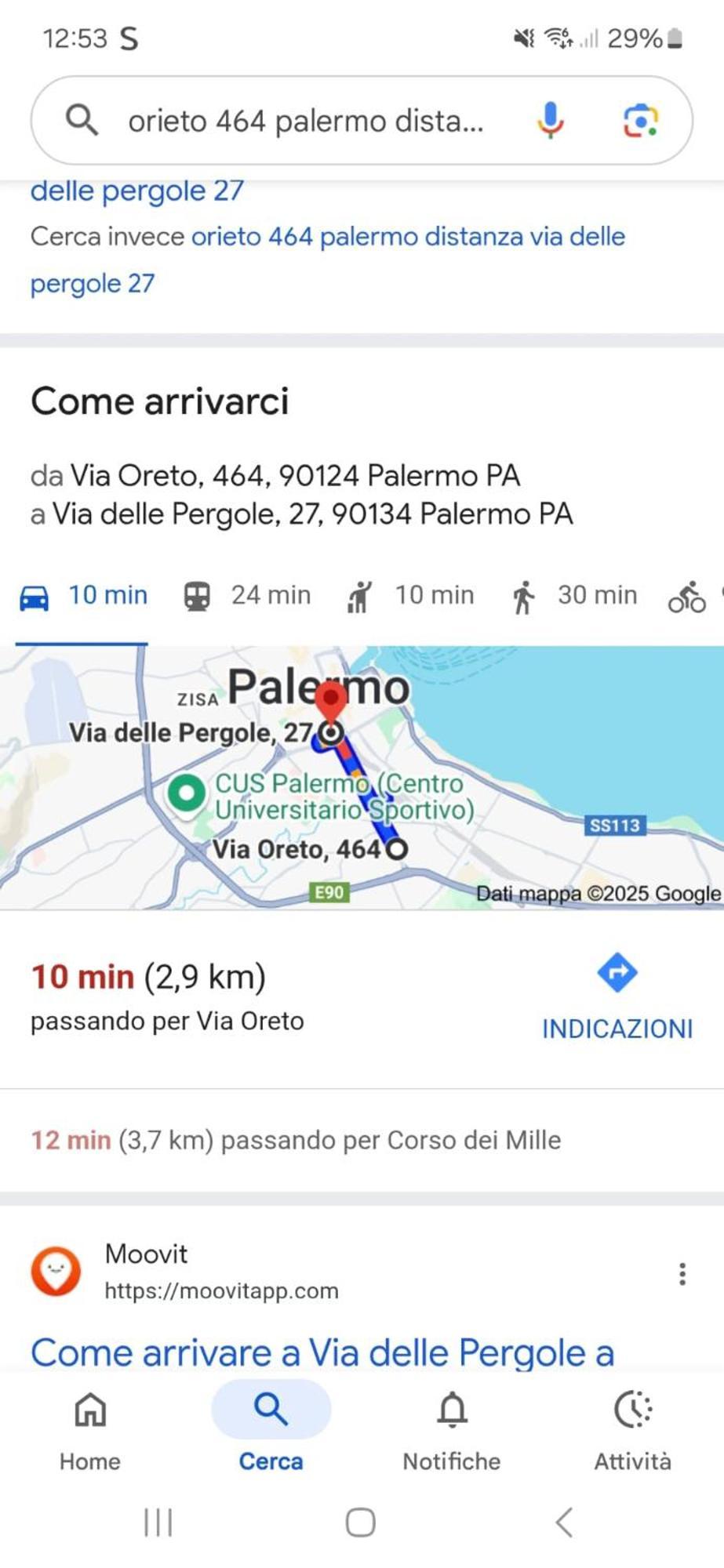The image size is (724, 1568).
Task: Open the Moovit result overflow menu
Action: click(682, 1274)
